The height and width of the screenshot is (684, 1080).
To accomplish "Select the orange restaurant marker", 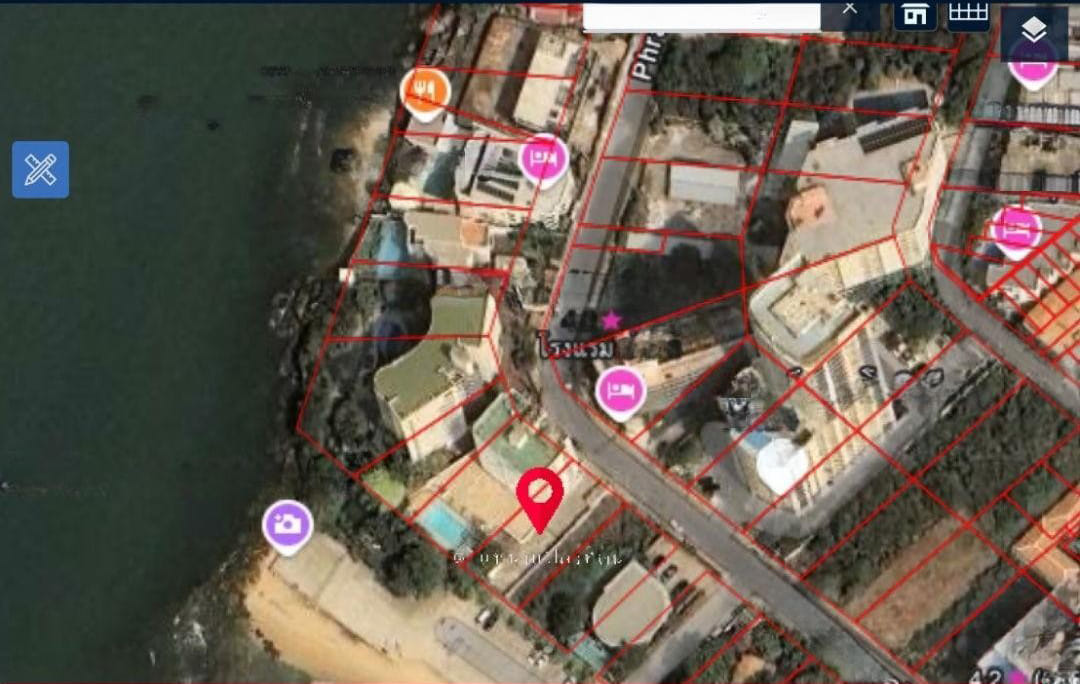I will click(x=425, y=91).
